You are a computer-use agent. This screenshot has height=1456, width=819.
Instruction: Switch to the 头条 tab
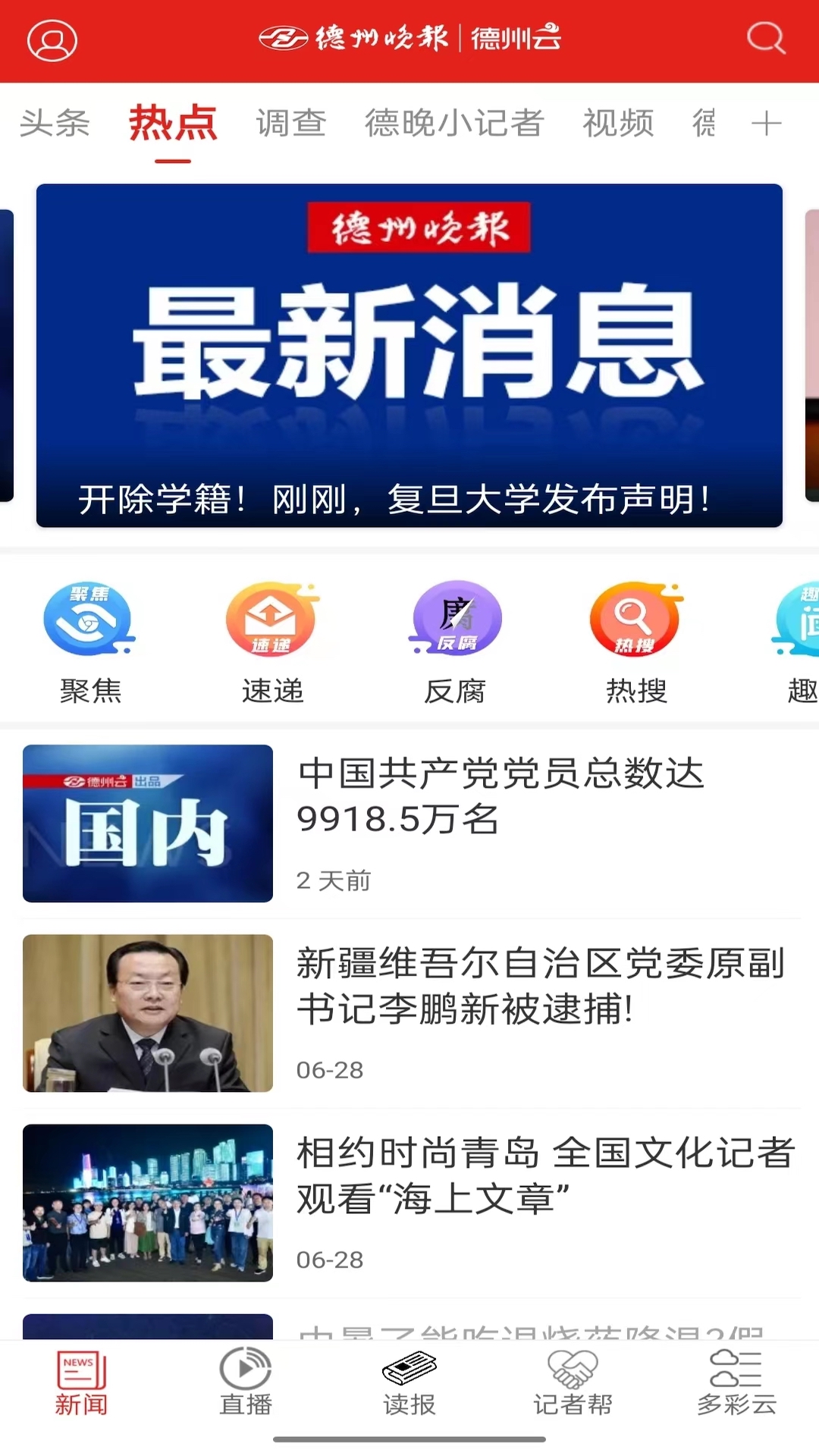[x=55, y=125]
